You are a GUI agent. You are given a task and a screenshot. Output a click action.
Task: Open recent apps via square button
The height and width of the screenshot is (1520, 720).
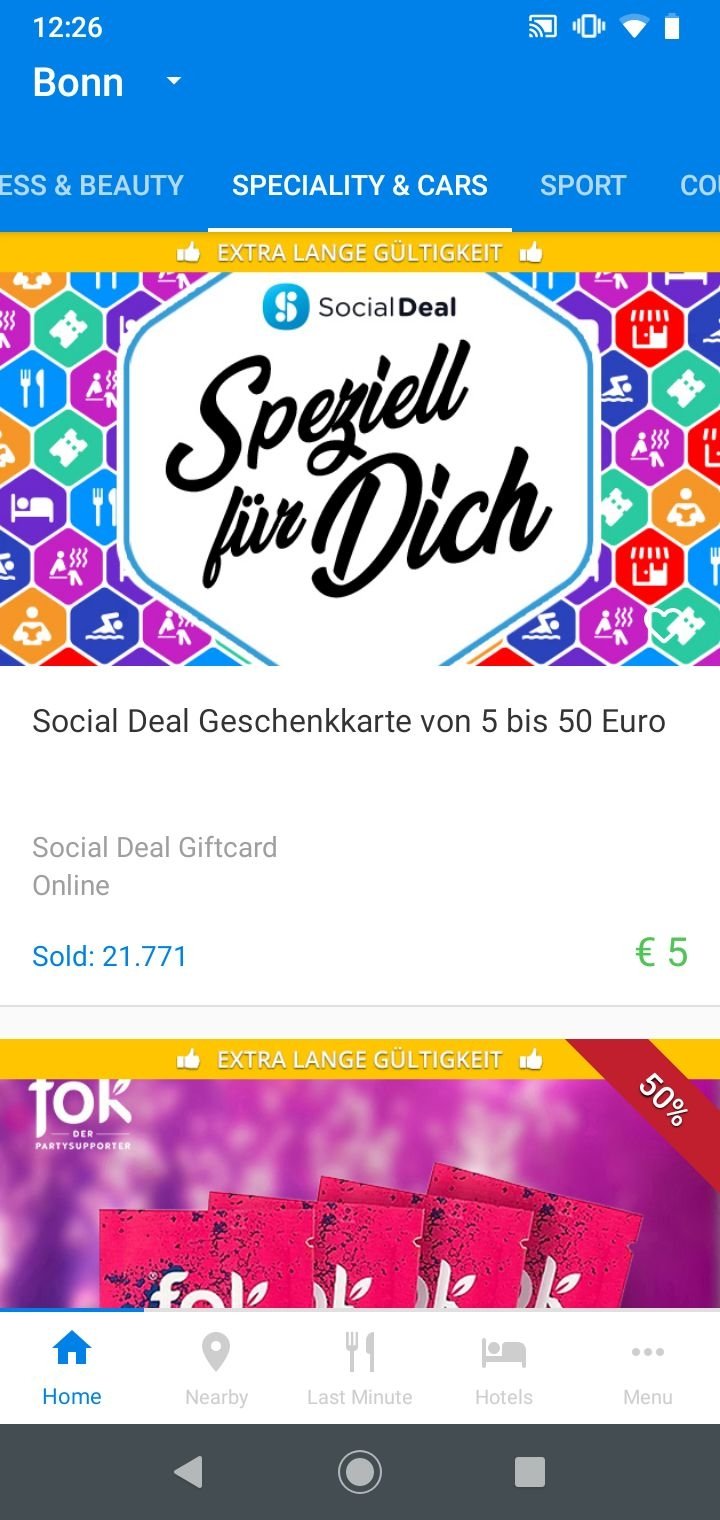point(530,1472)
